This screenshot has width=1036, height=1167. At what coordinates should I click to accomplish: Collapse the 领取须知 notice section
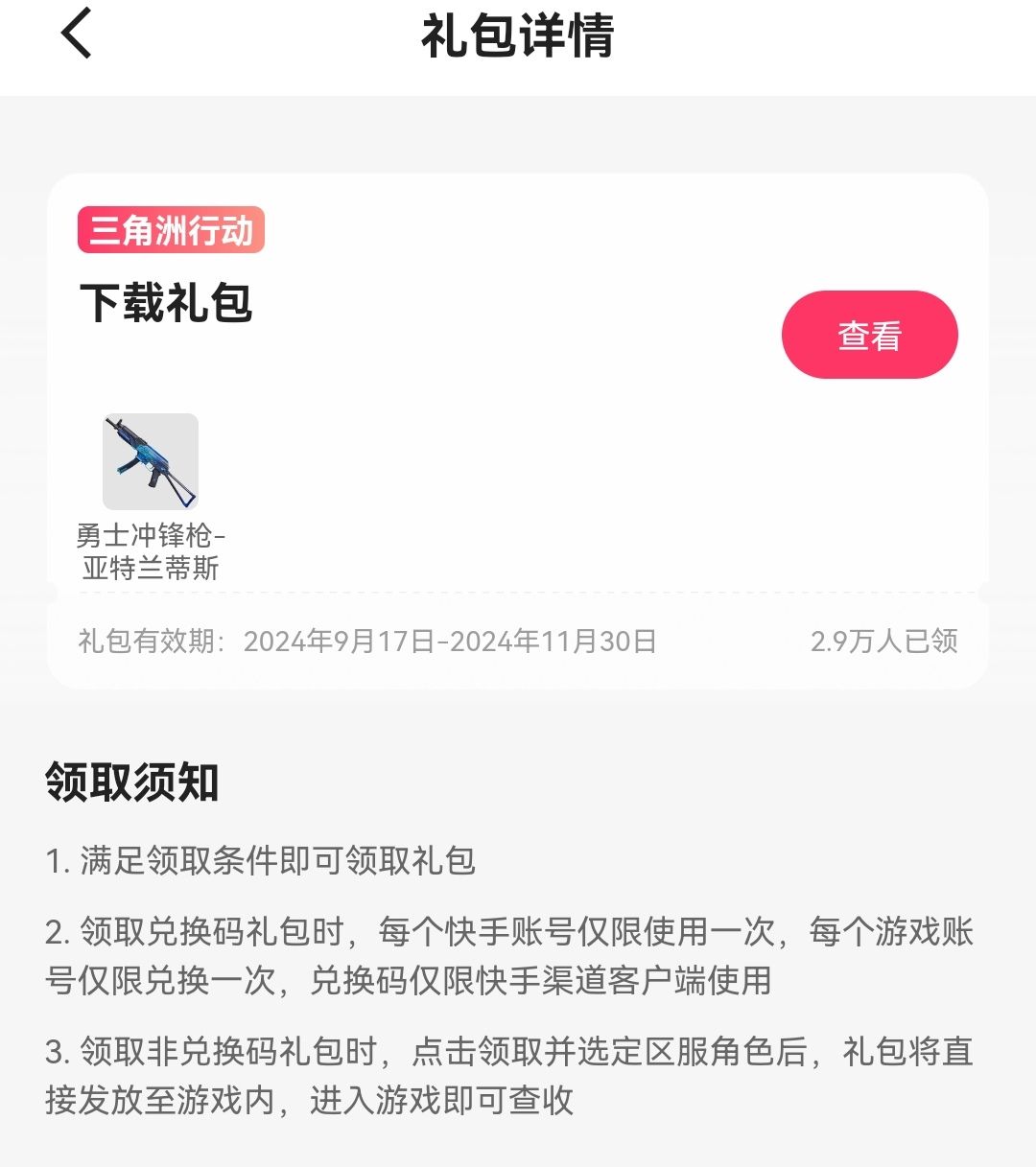[x=132, y=782]
